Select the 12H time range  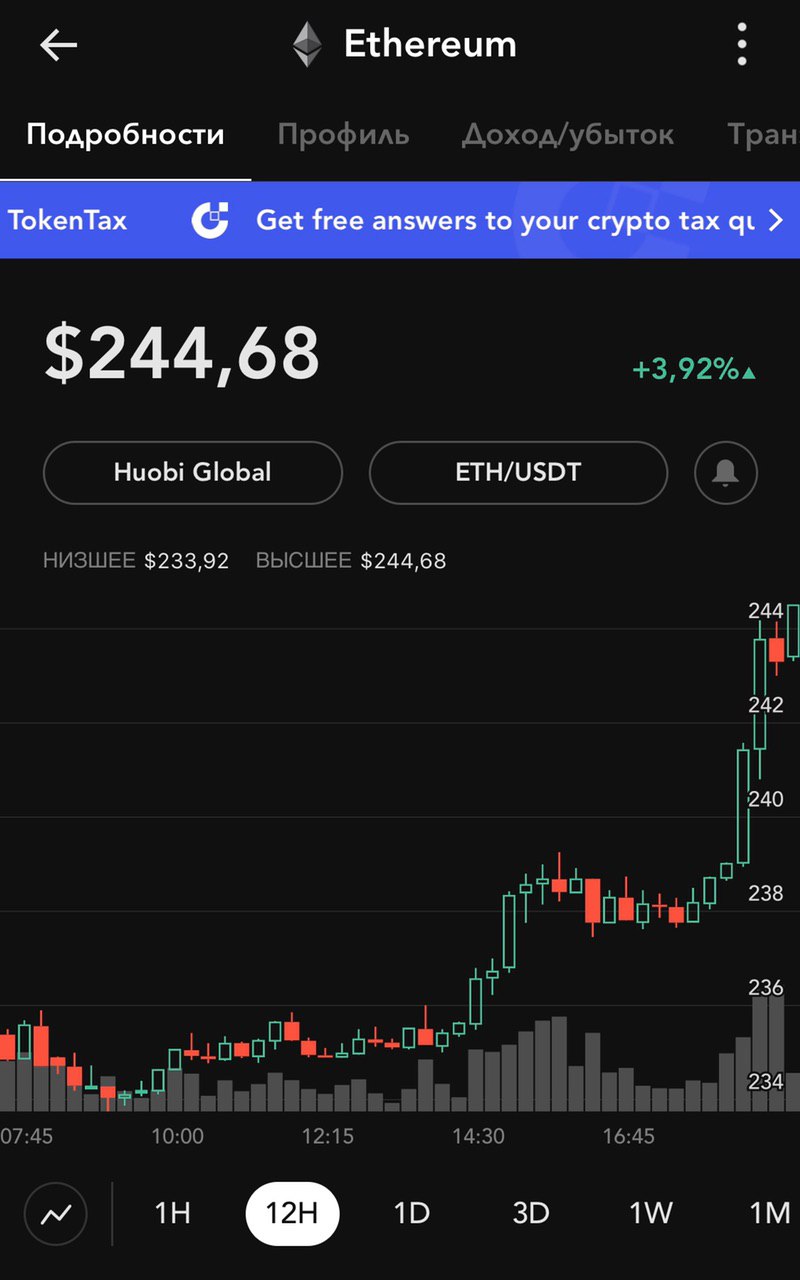(292, 1214)
